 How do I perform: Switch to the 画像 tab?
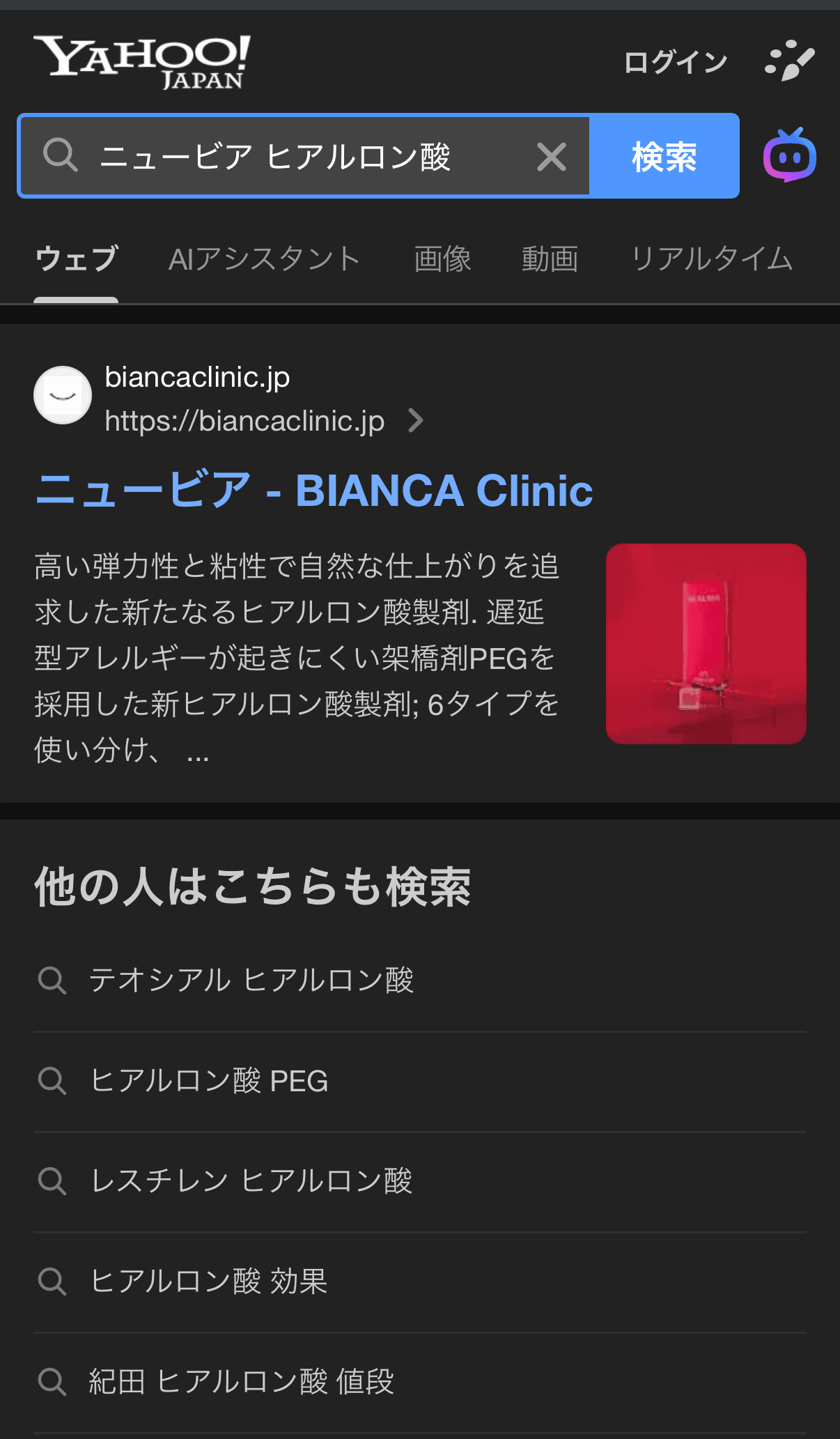(442, 259)
